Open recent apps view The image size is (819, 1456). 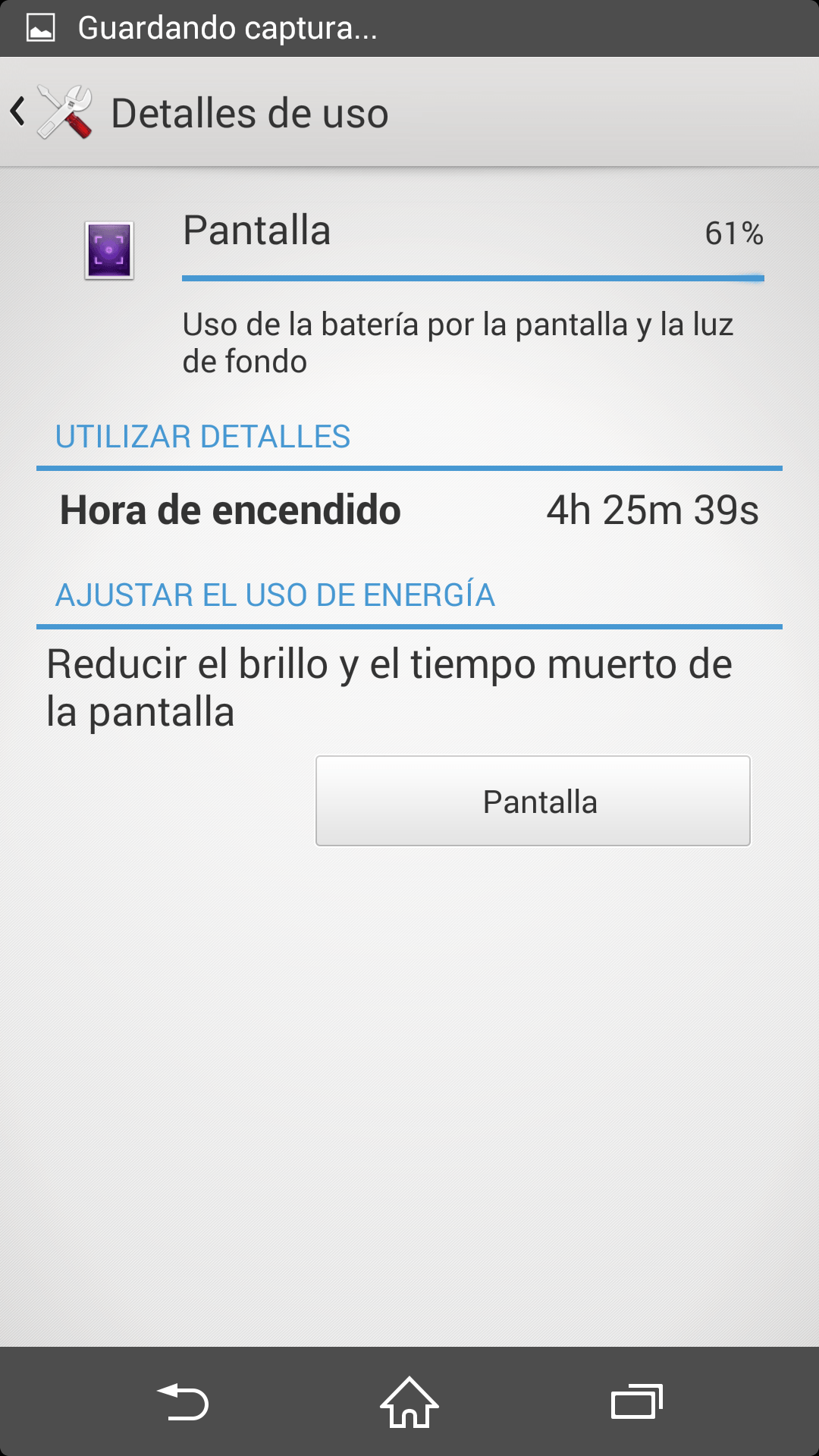(x=637, y=1401)
